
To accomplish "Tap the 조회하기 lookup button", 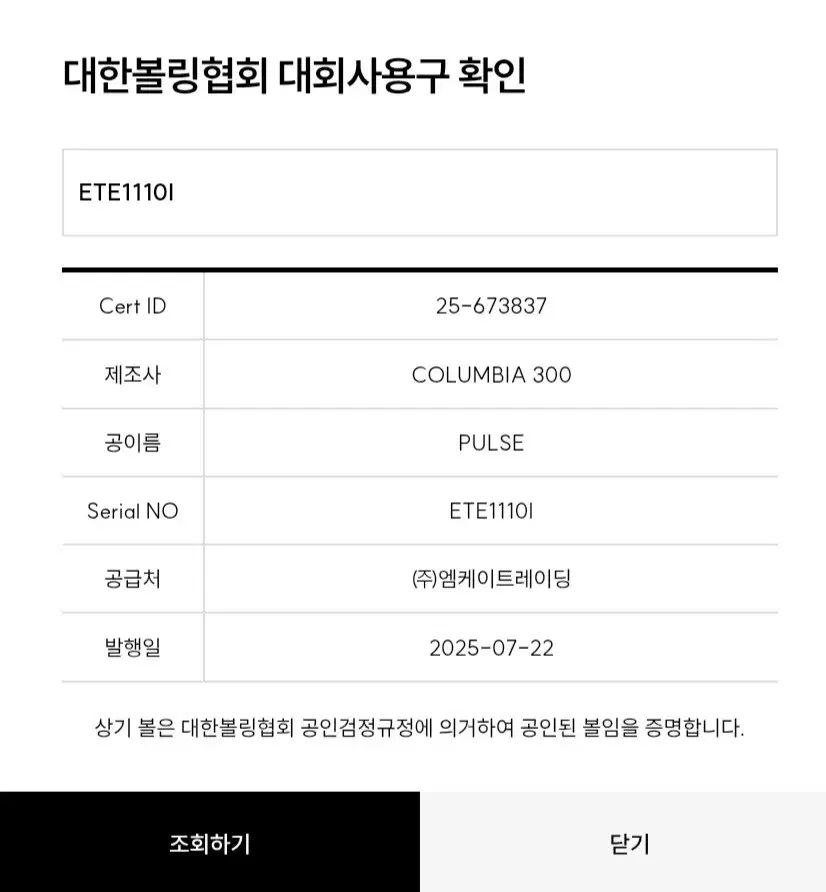I will (209, 842).
